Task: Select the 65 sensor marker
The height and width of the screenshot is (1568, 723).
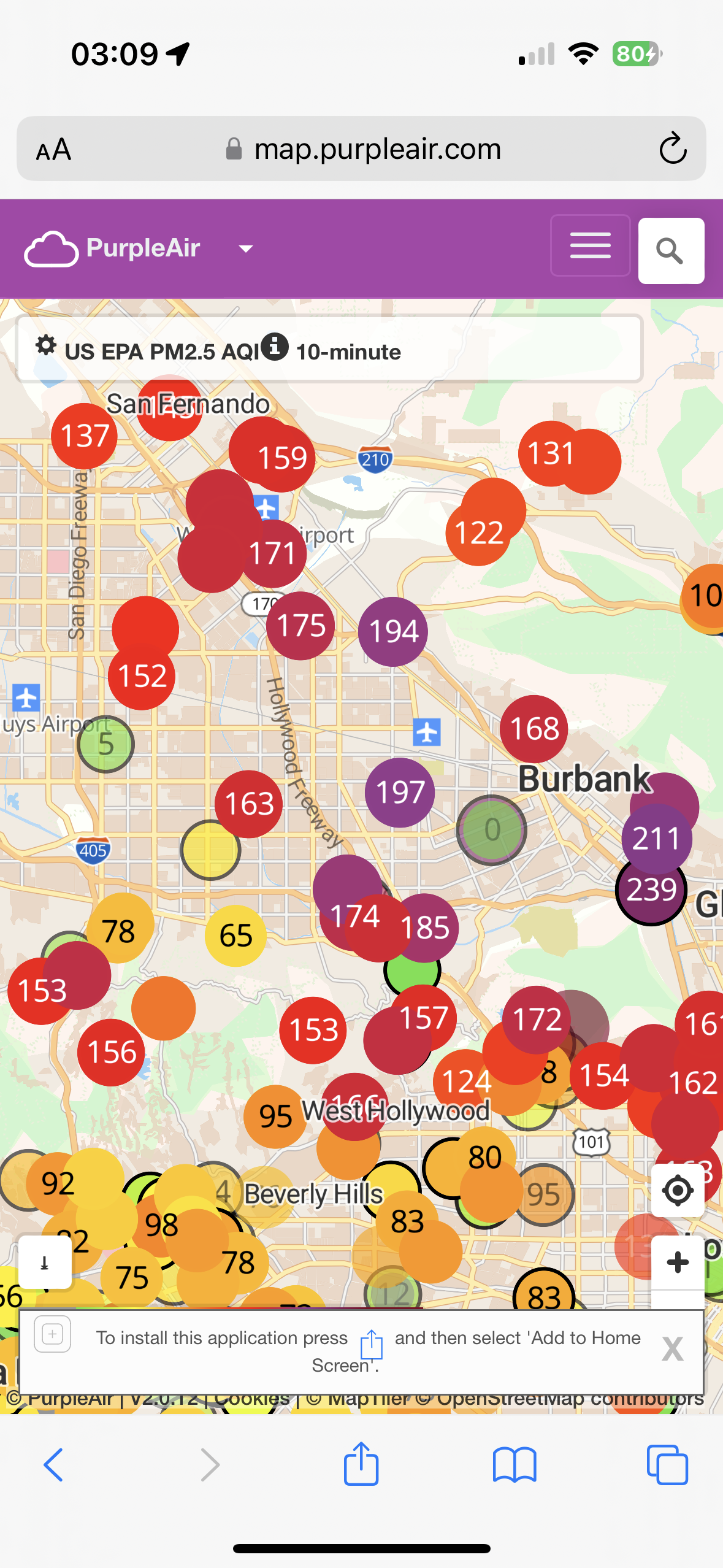Action: pyautogui.click(x=235, y=936)
